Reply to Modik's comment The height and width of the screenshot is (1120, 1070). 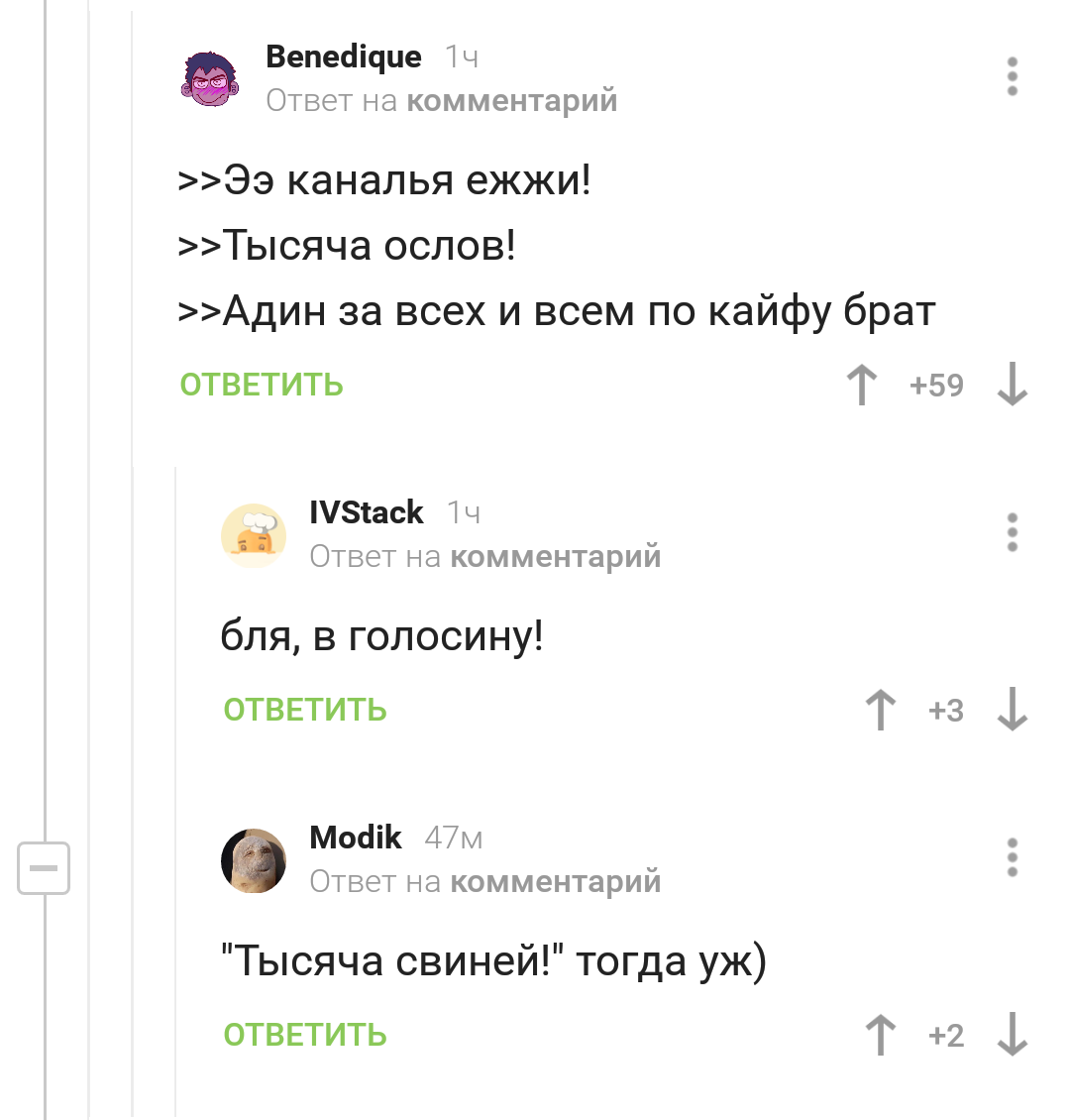pos(305,1035)
